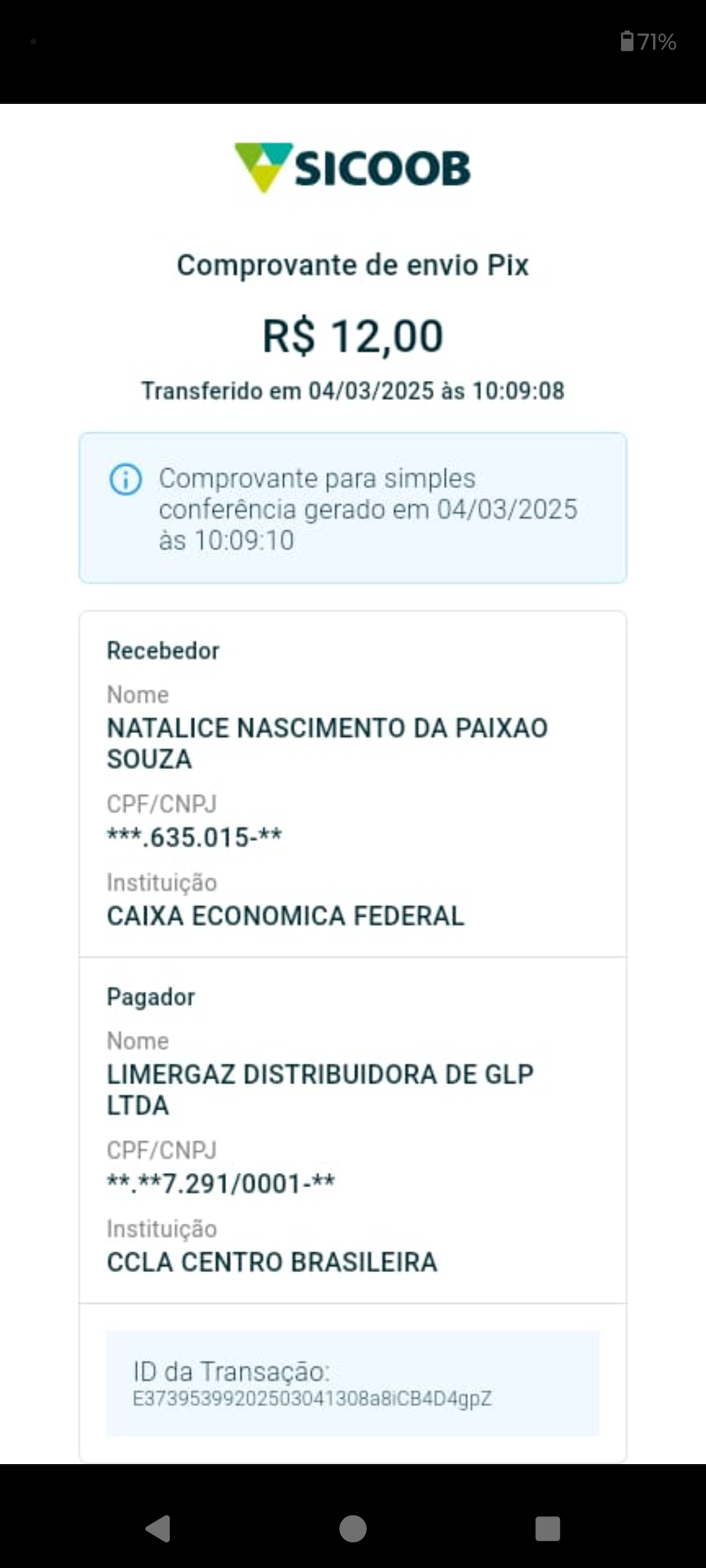Tap the home button in navigation bar
This screenshot has width=706, height=1568.
[x=353, y=1529]
